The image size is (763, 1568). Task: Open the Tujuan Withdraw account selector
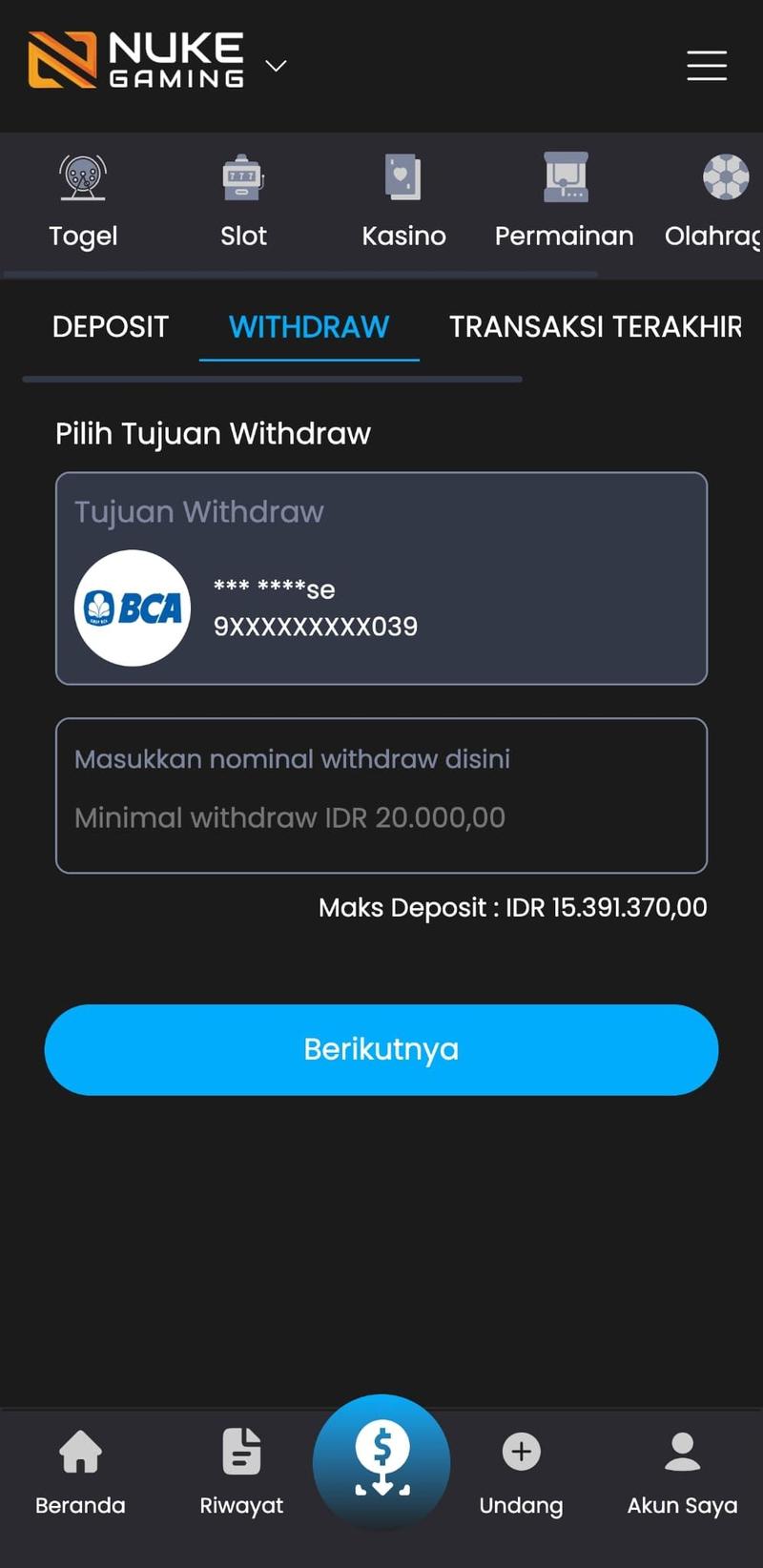[381, 577]
